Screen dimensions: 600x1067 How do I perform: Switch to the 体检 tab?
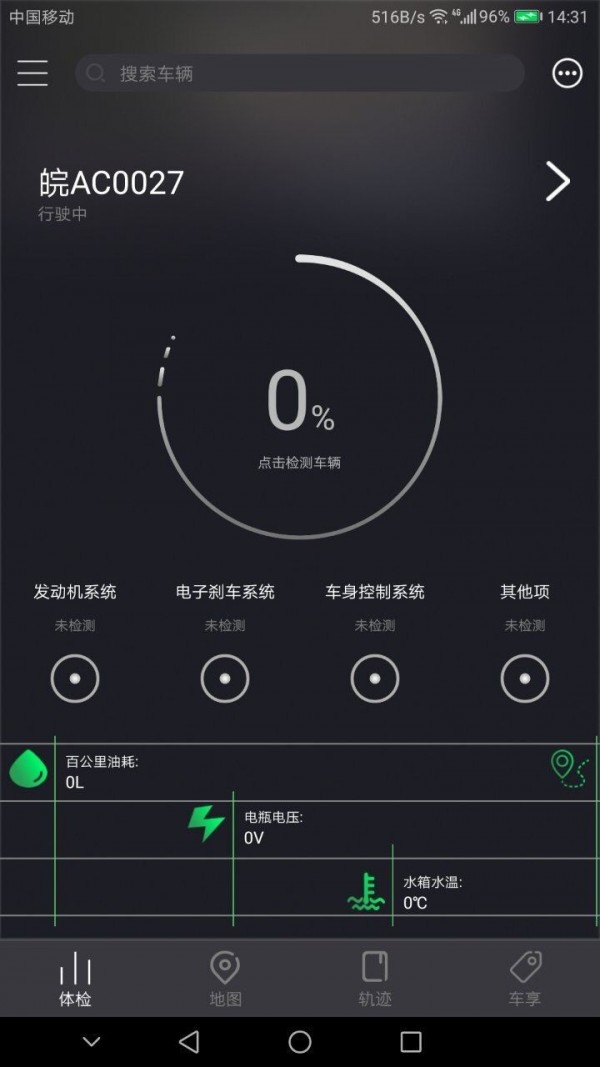(x=75, y=979)
